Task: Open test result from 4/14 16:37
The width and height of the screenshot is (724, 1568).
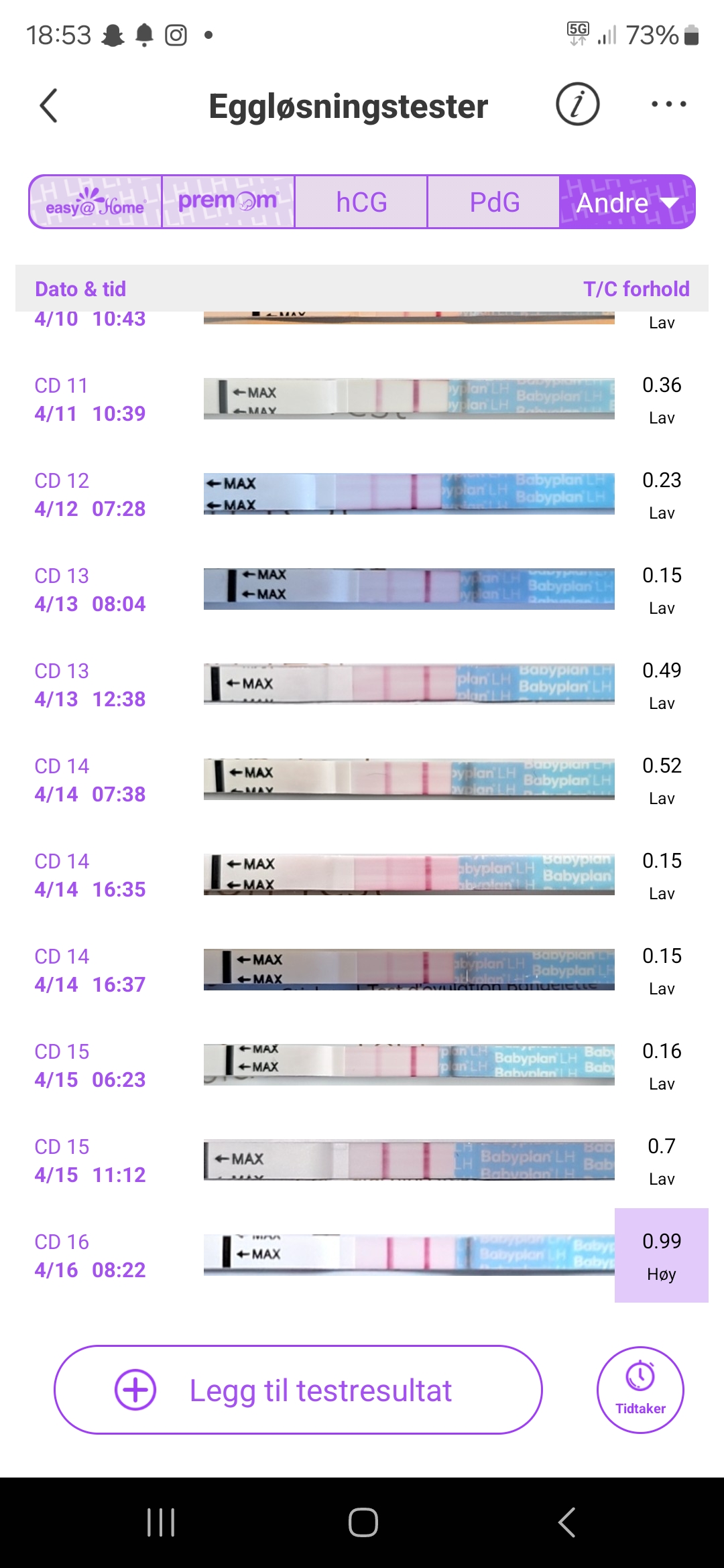Action: [x=409, y=970]
